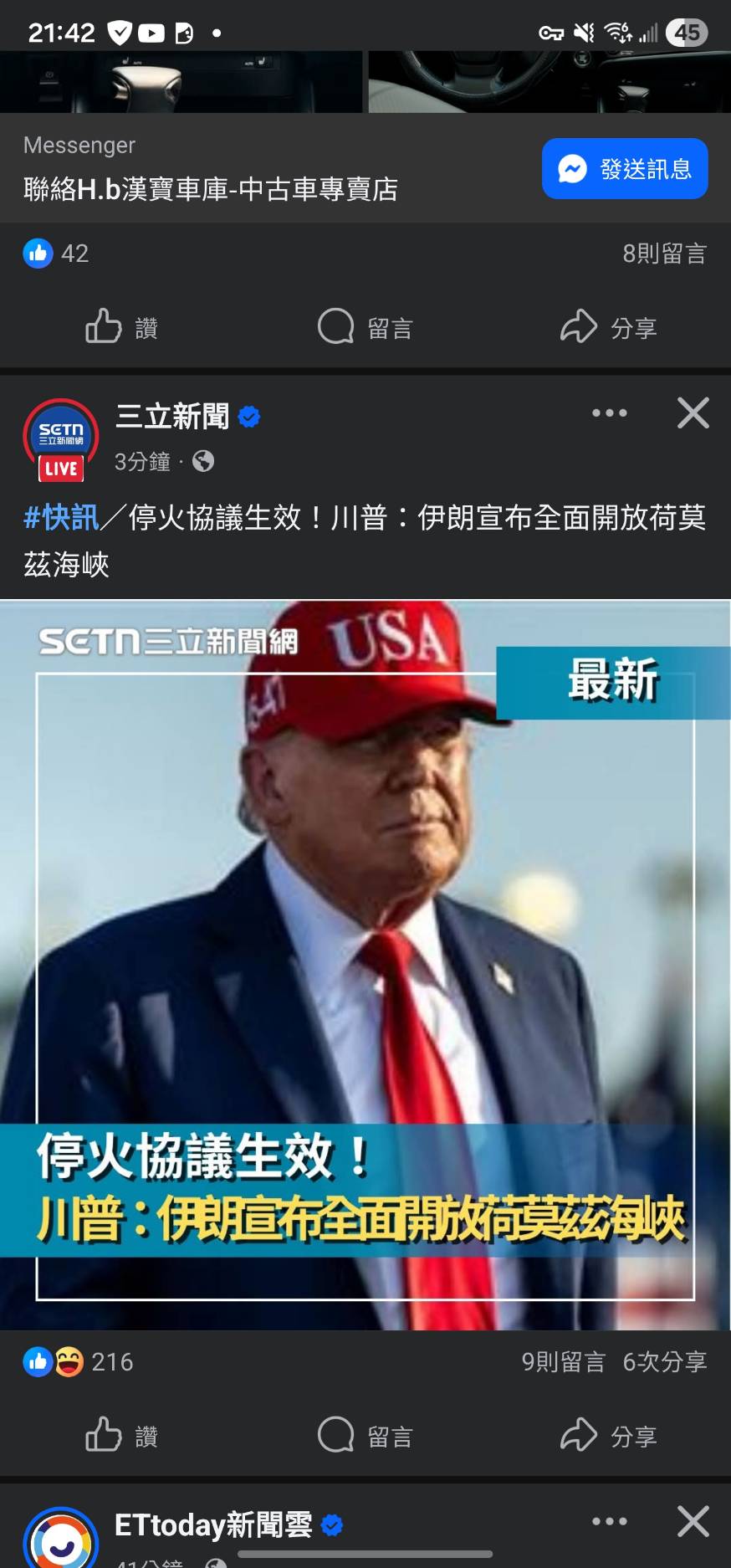Comment on the 三立新聞 post
Viewport: 731px width, 1568px height.
click(365, 1436)
